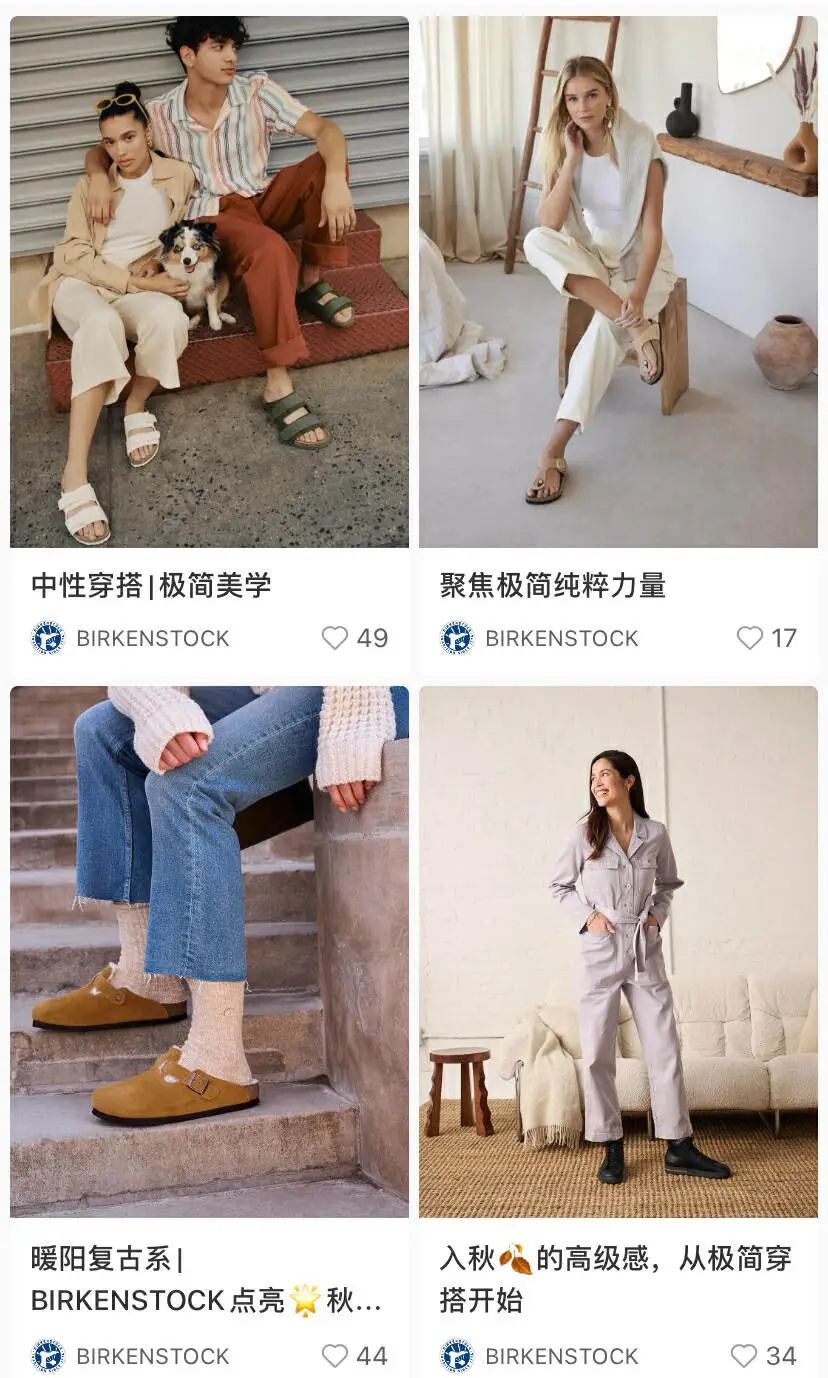Like the 入秋的高级感 post

click(744, 1356)
